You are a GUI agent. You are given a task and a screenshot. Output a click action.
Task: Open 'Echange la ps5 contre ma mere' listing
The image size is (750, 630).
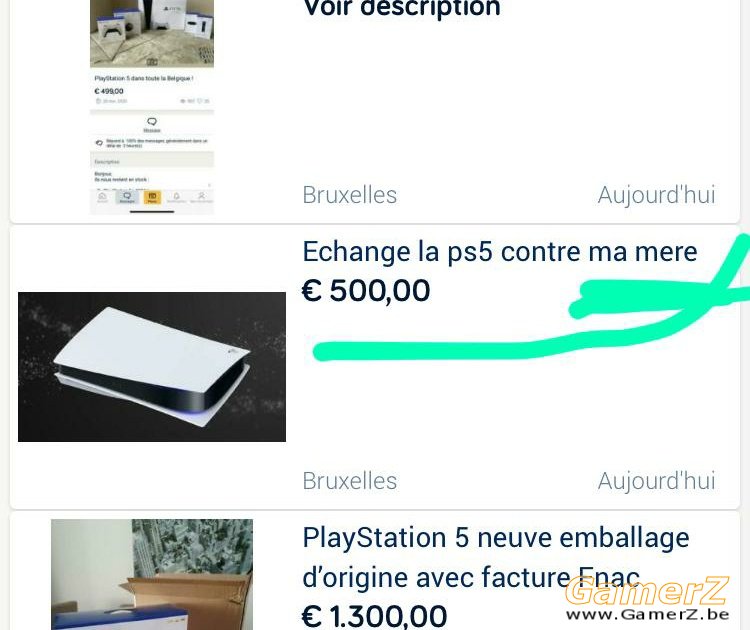point(499,252)
